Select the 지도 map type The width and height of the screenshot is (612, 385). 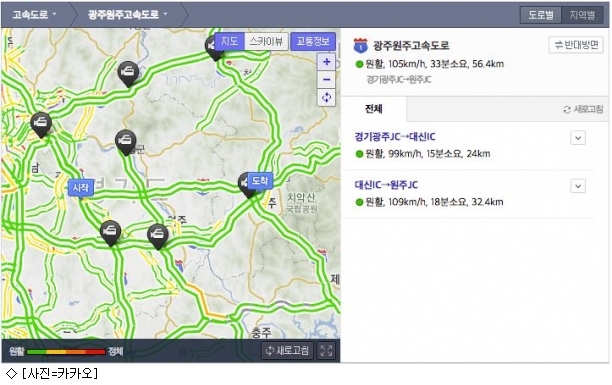coord(230,41)
